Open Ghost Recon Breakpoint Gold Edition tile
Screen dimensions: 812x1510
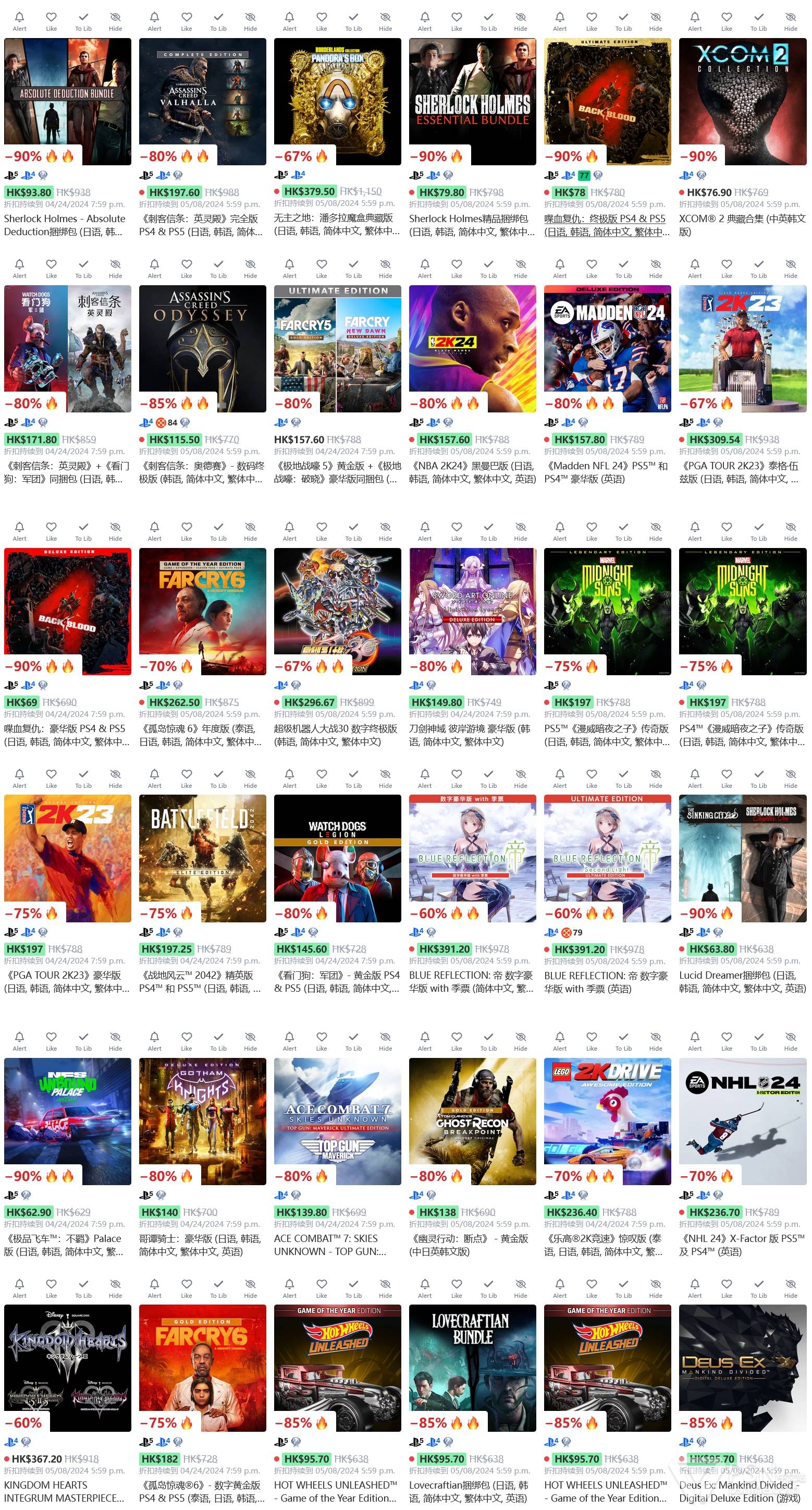coord(472,1121)
